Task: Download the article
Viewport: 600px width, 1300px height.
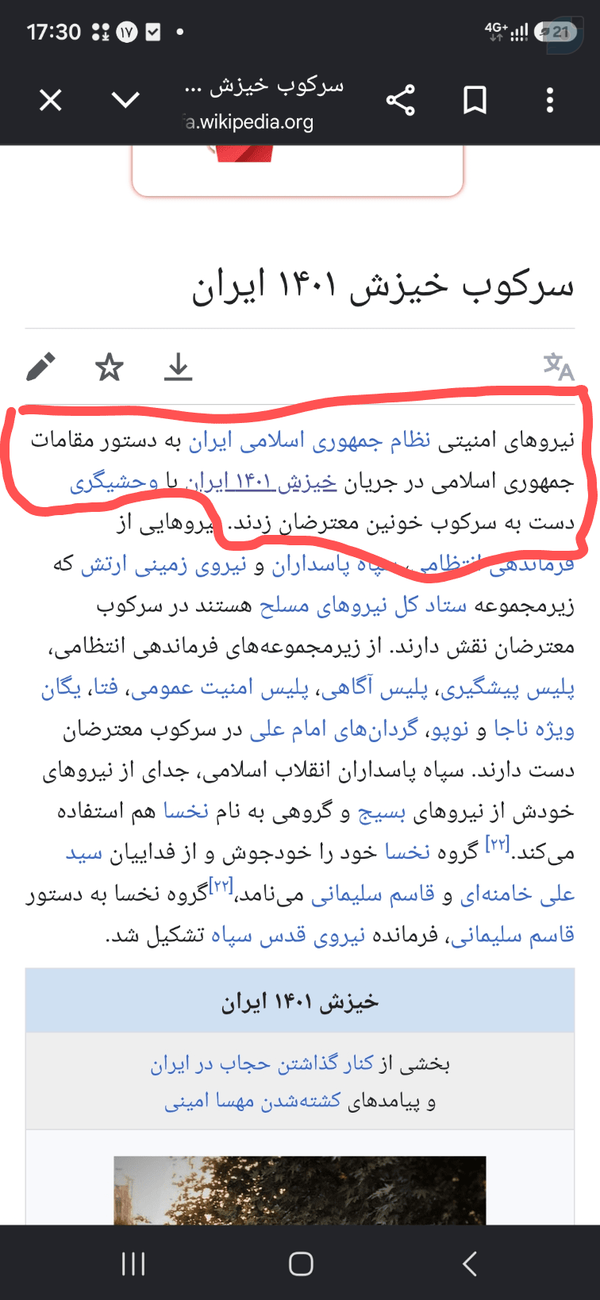Action: (x=177, y=367)
